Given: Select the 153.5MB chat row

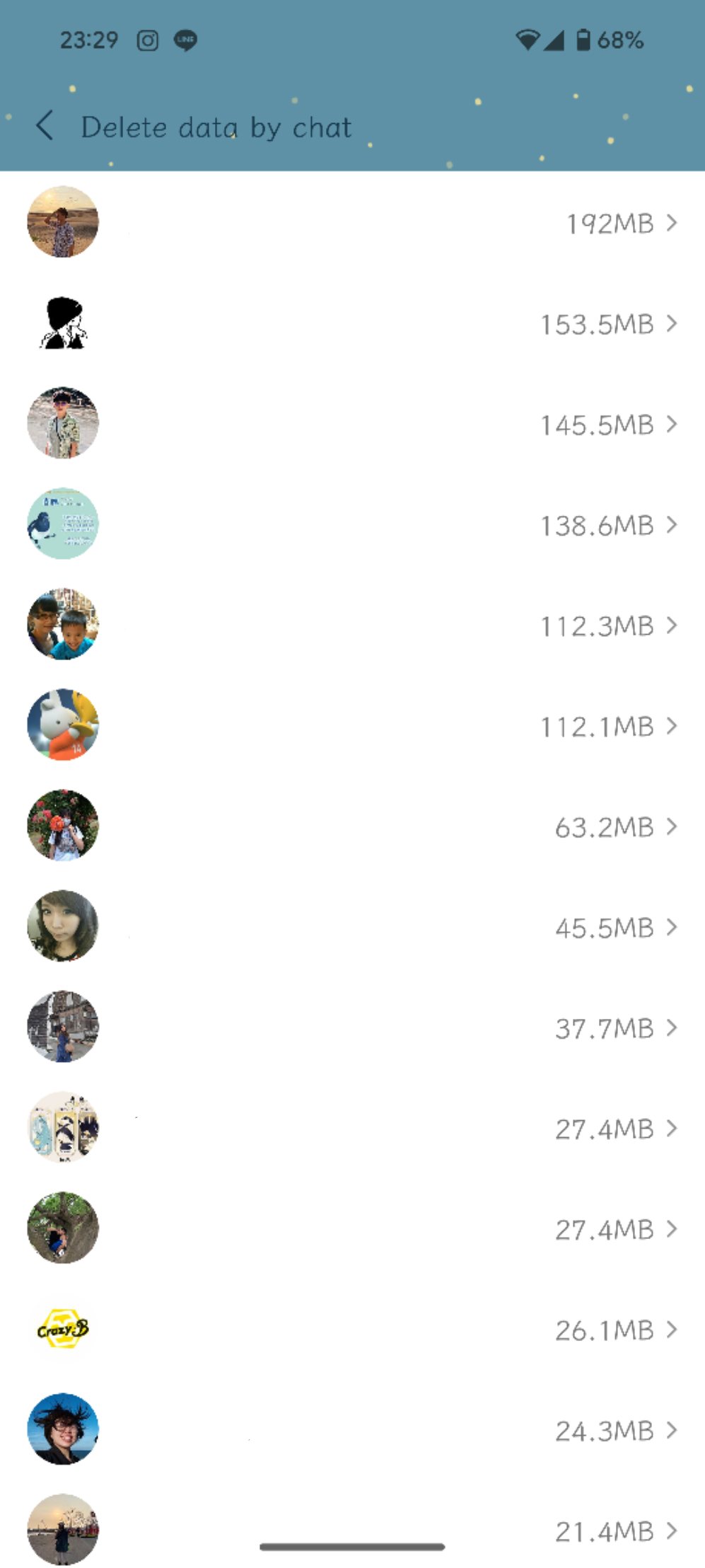Looking at the screenshot, I should [x=352, y=324].
